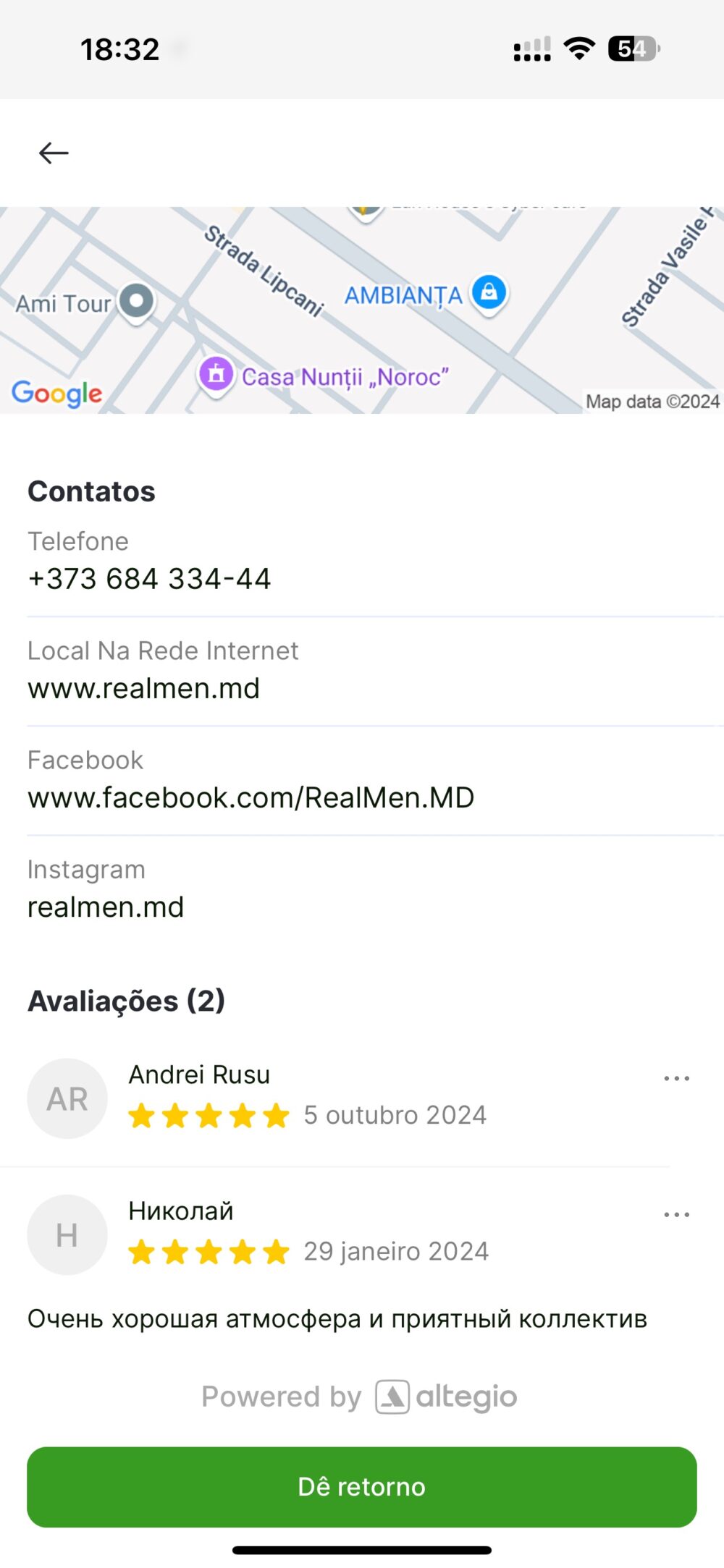The width and height of the screenshot is (724, 1568).
Task: Tap the Dê retorno button
Action: [362, 1487]
